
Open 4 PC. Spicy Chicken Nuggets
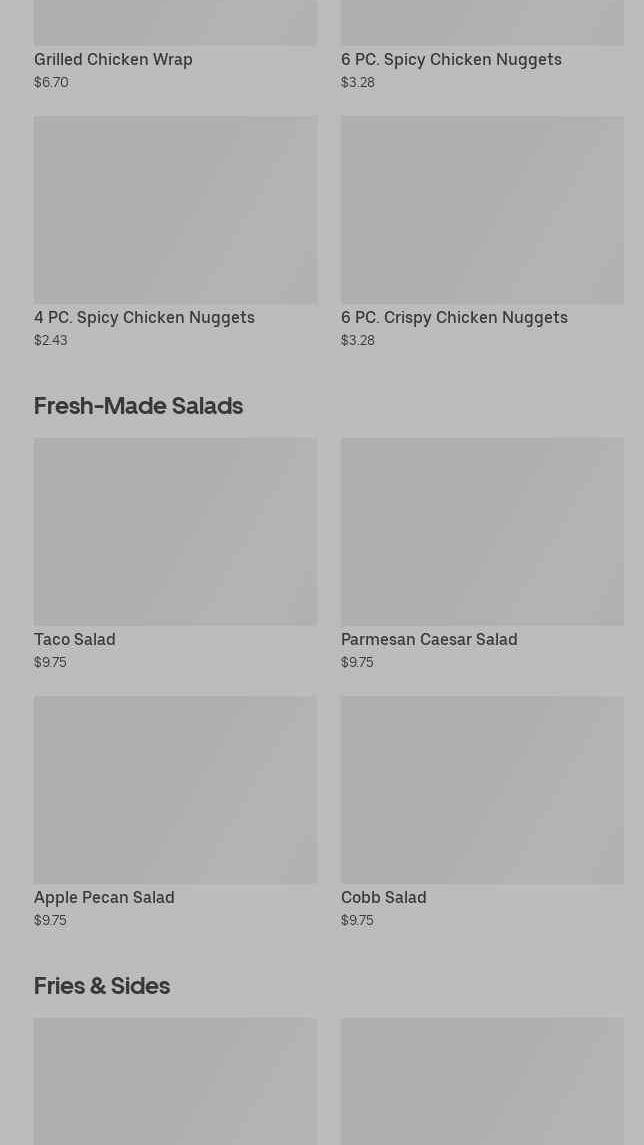(x=175, y=230)
